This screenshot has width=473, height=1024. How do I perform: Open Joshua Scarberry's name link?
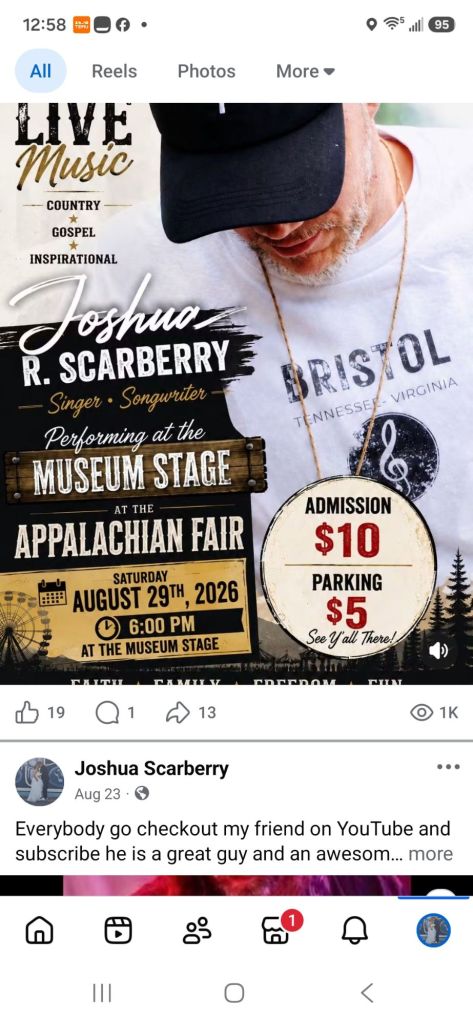point(152,769)
